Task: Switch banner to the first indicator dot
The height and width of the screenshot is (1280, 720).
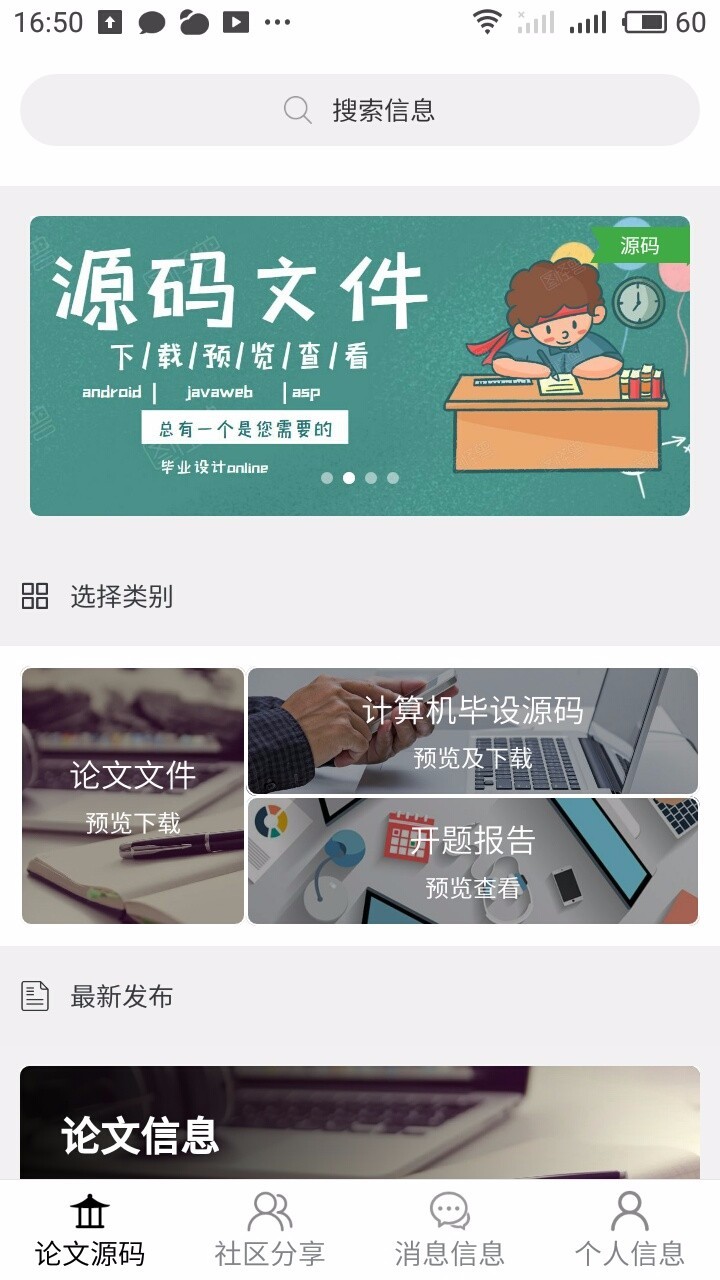Action: (x=326, y=478)
